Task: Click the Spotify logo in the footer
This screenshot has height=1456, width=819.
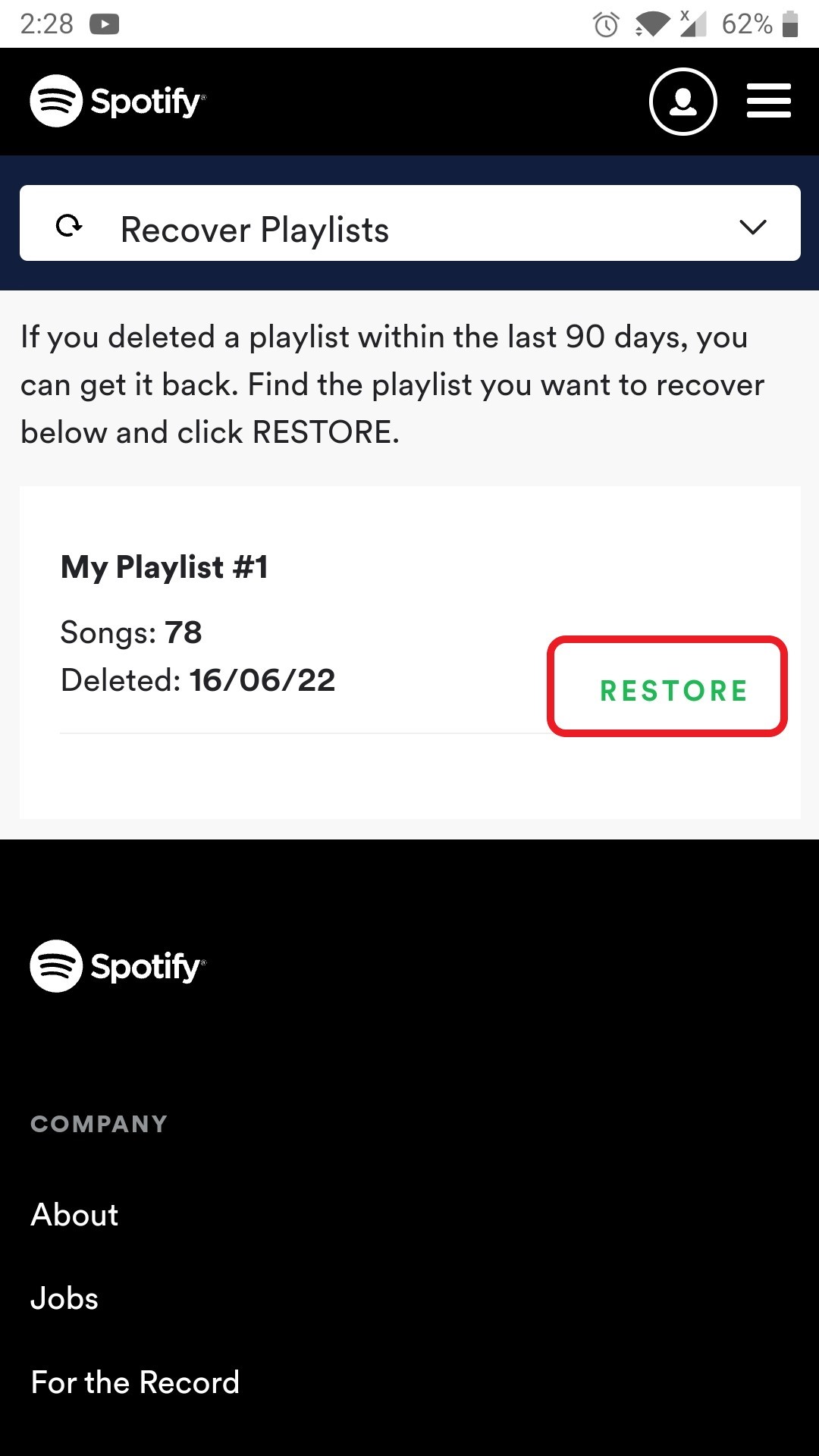Action: pyautogui.click(x=118, y=965)
